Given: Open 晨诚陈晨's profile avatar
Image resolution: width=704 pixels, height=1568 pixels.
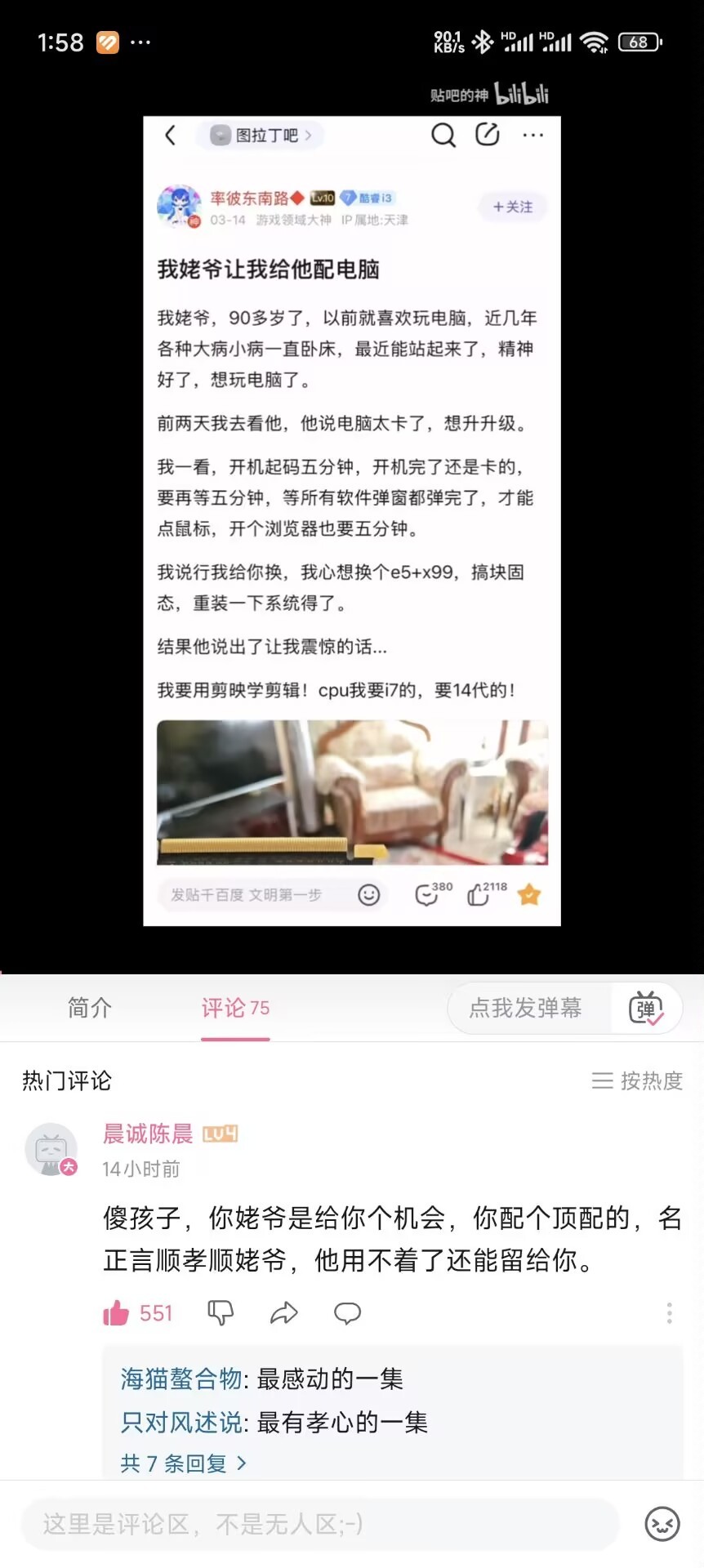Looking at the screenshot, I should tap(51, 1149).
